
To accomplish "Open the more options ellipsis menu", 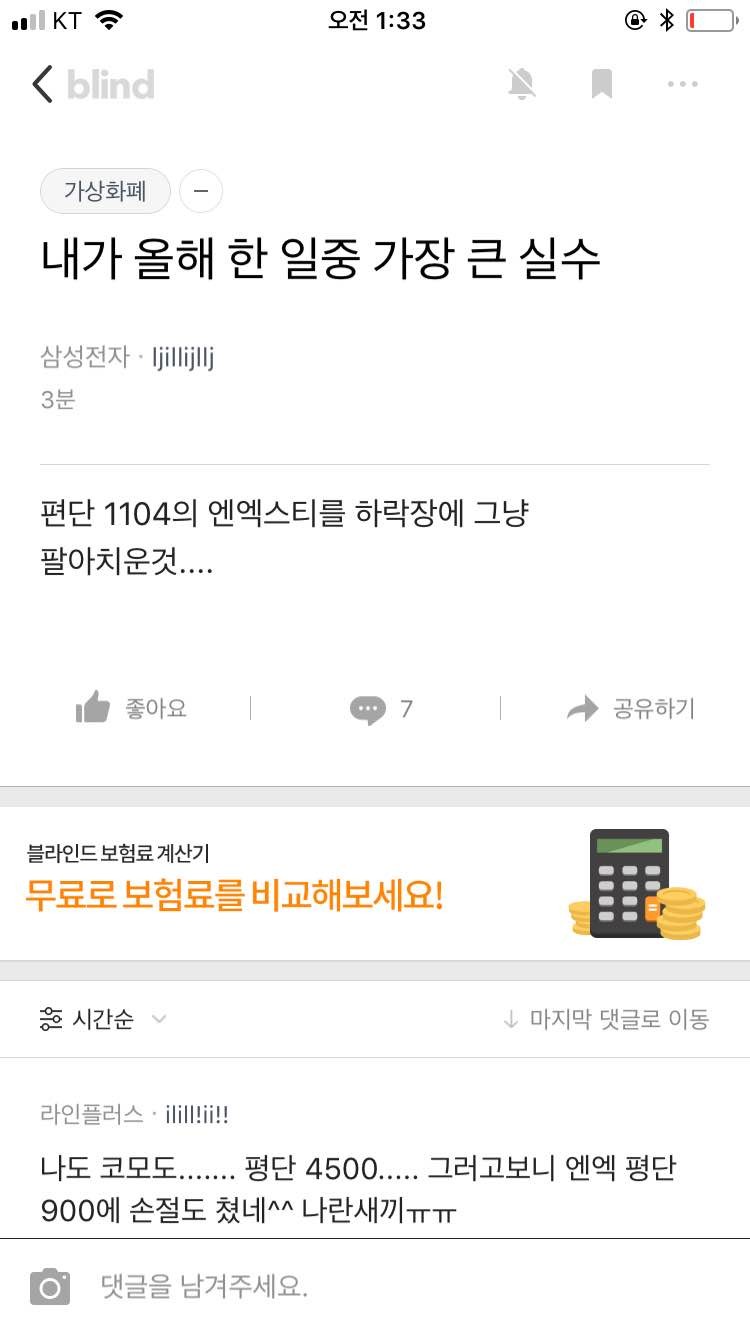I will pyautogui.click(x=682, y=85).
